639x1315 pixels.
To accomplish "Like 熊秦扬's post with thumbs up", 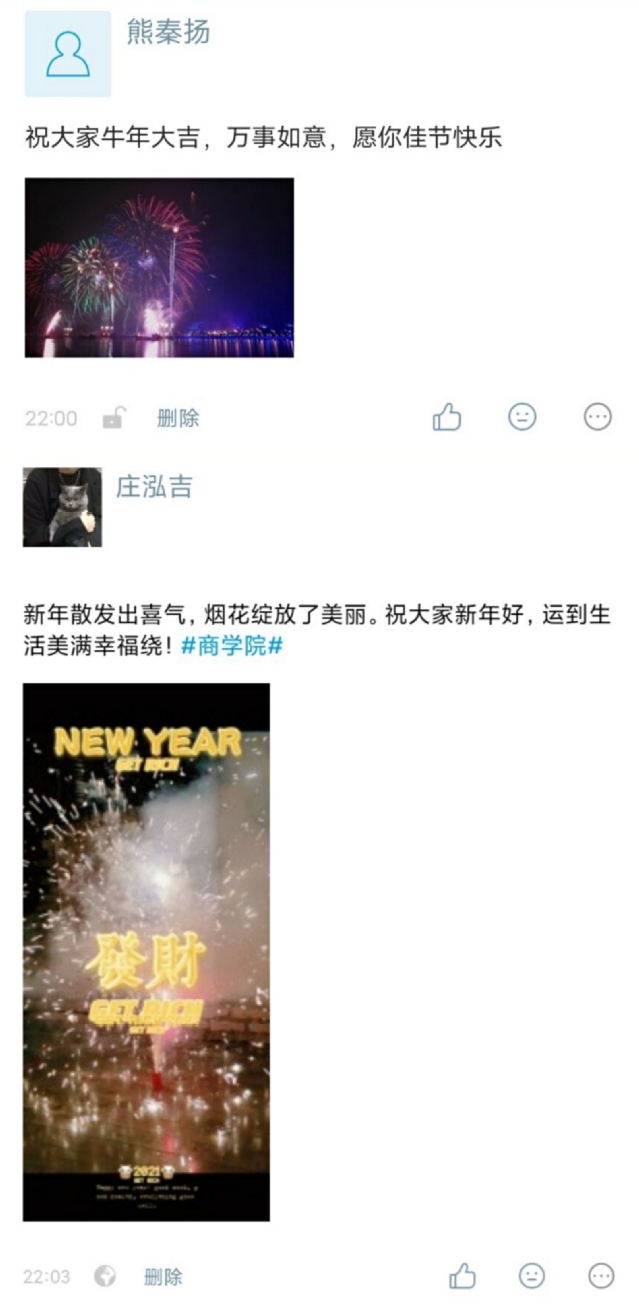I will [x=447, y=417].
